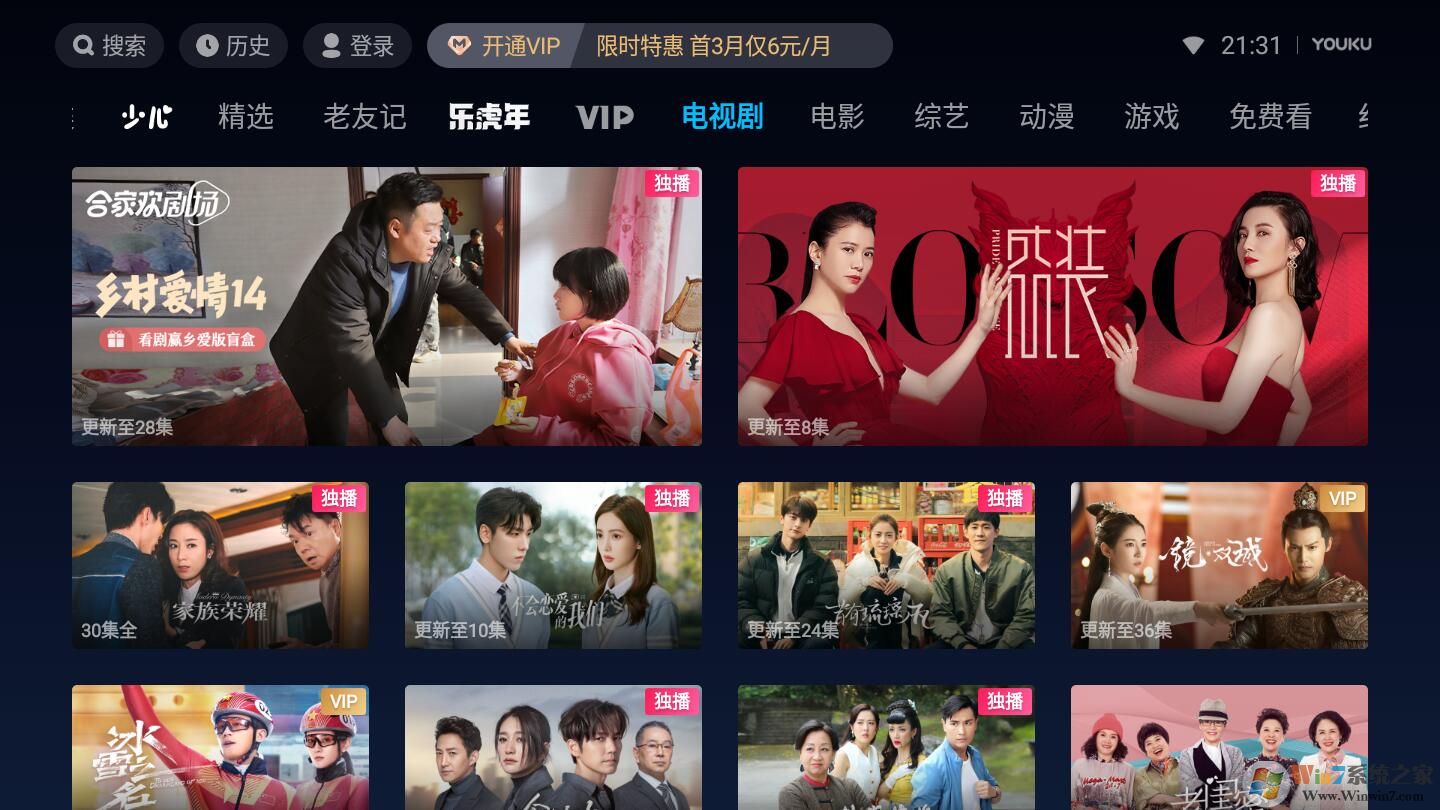Viewport: 1440px width, 810px height.
Task: Open the 镜·双城 VIP drama card
Action: coord(1219,565)
